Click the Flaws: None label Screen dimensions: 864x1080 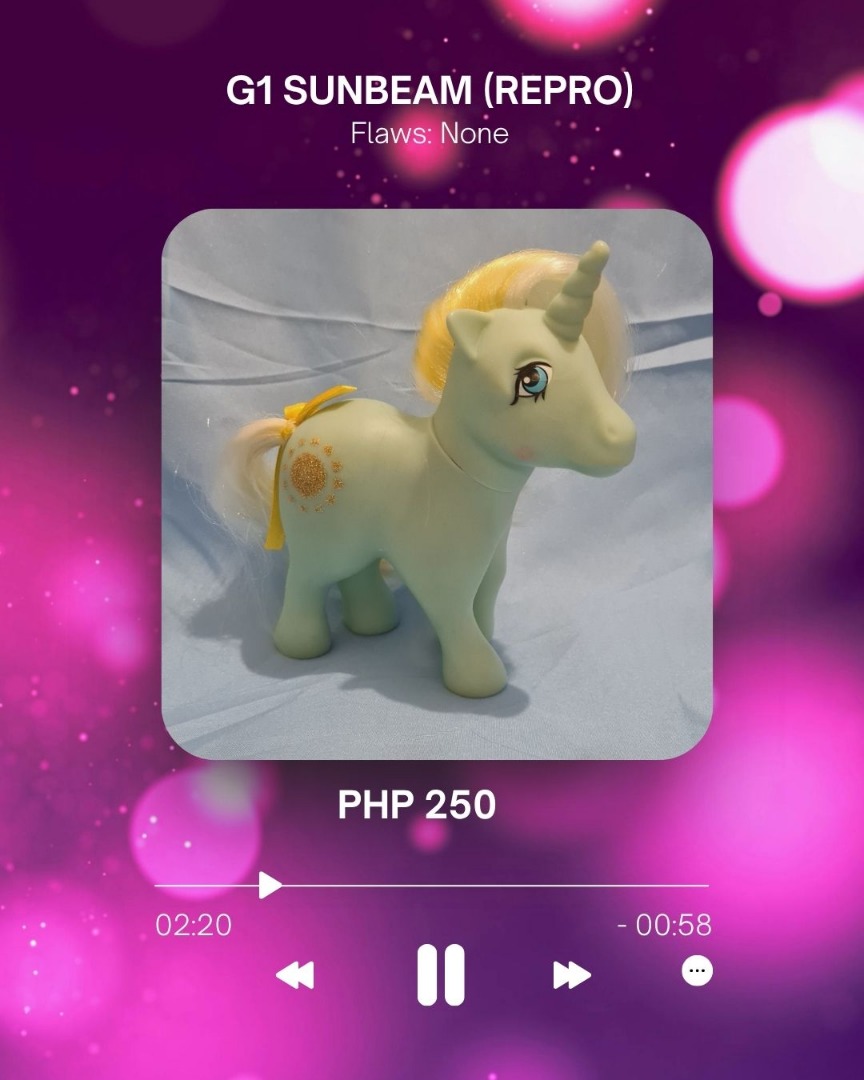click(431, 132)
